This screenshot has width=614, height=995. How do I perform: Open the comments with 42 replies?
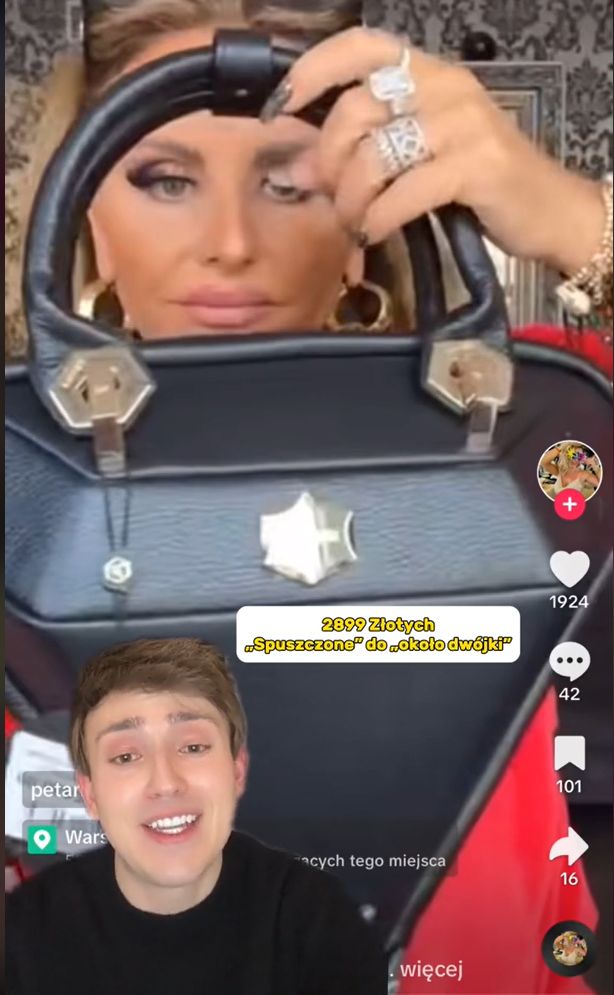(569, 661)
